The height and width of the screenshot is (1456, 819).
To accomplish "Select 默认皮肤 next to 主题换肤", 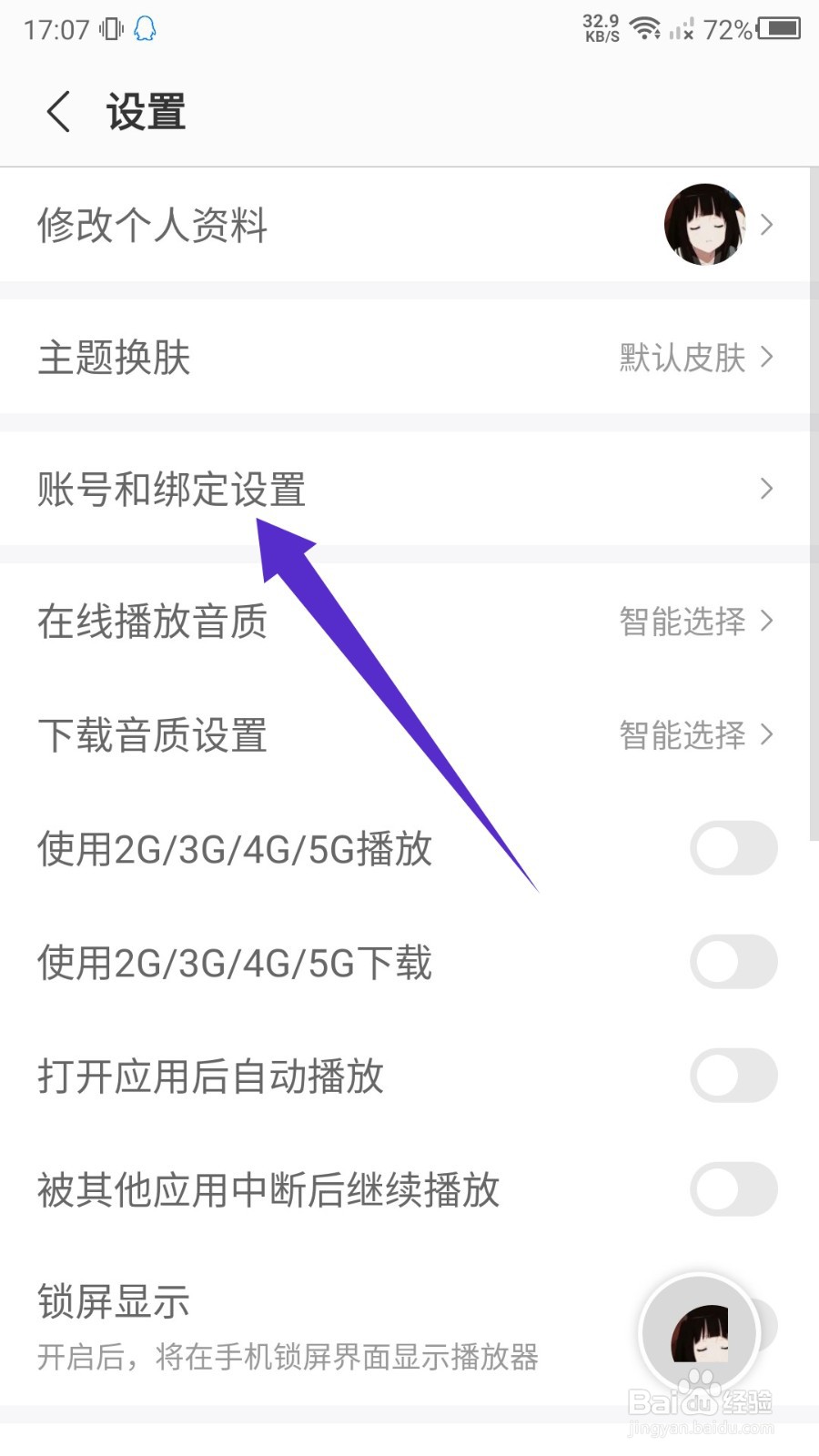I will point(681,359).
